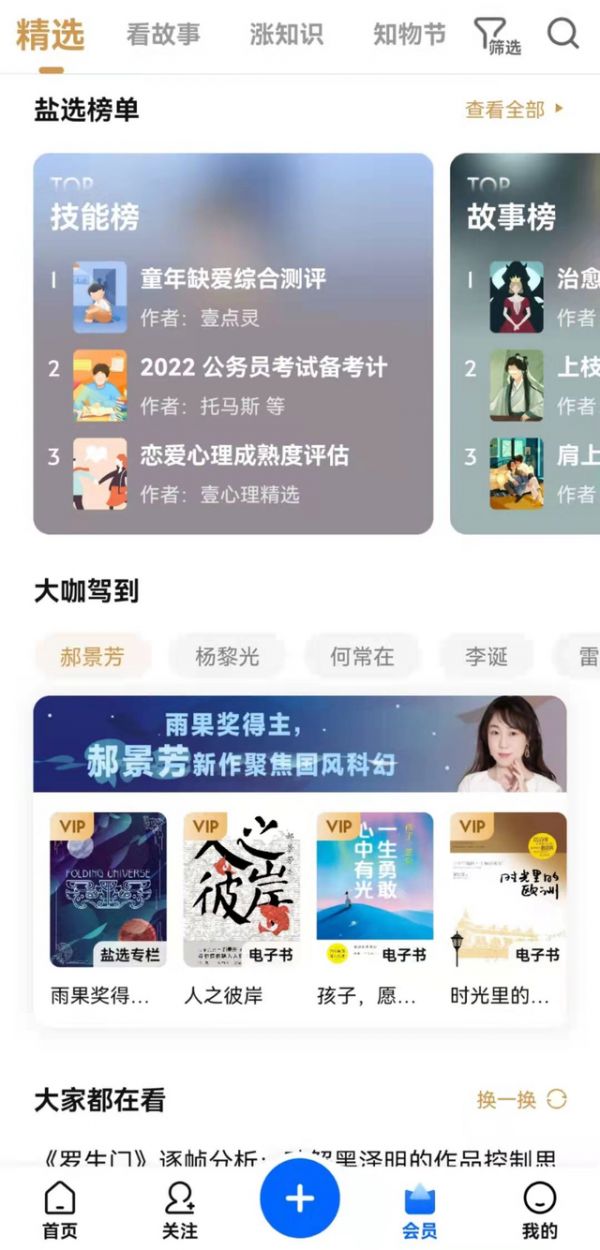Image resolution: width=600 pixels, height=1250 pixels.
Task: Open the search magnifier icon
Action: point(563,34)
